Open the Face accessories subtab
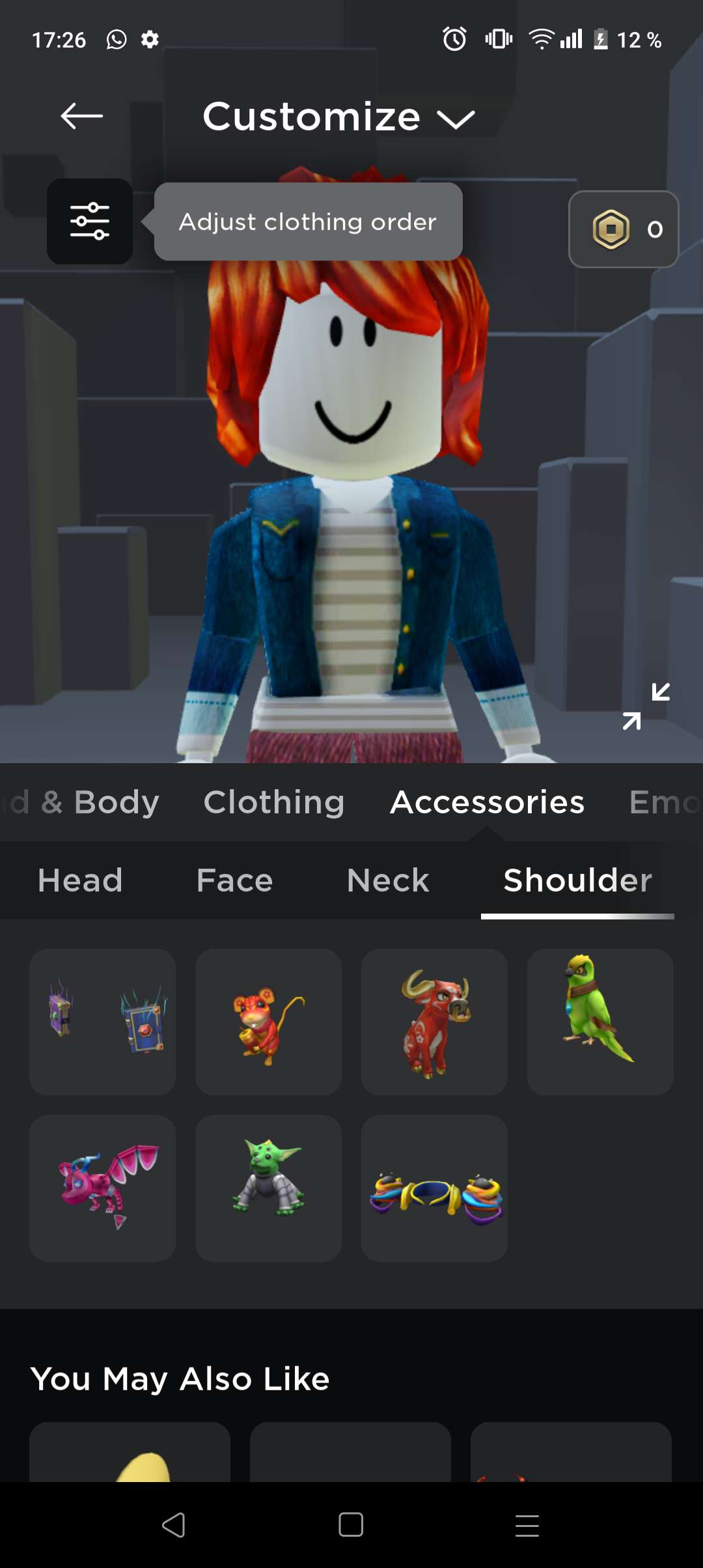Viewport: 703px width, 1568px height. [234, 880]
